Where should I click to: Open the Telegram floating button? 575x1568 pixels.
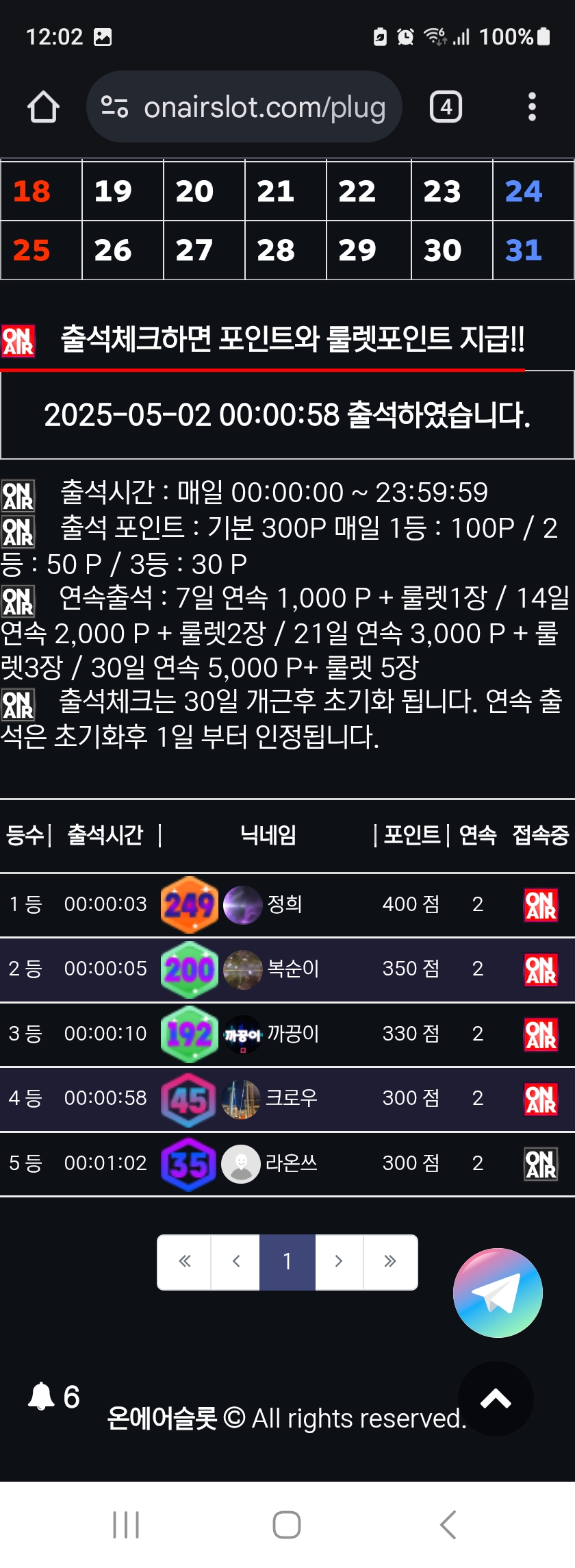pyautogui.click(x=498, y=1293)
